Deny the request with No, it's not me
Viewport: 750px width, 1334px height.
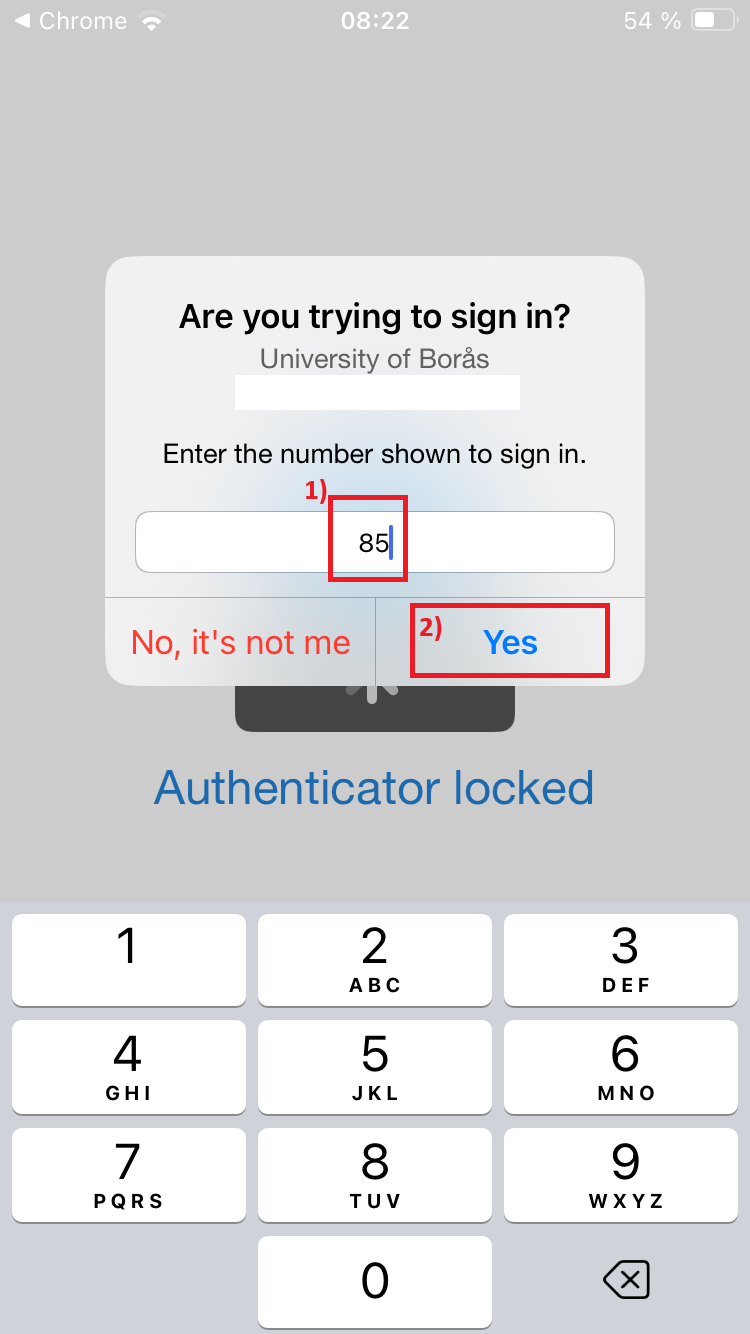pos(240,642)
